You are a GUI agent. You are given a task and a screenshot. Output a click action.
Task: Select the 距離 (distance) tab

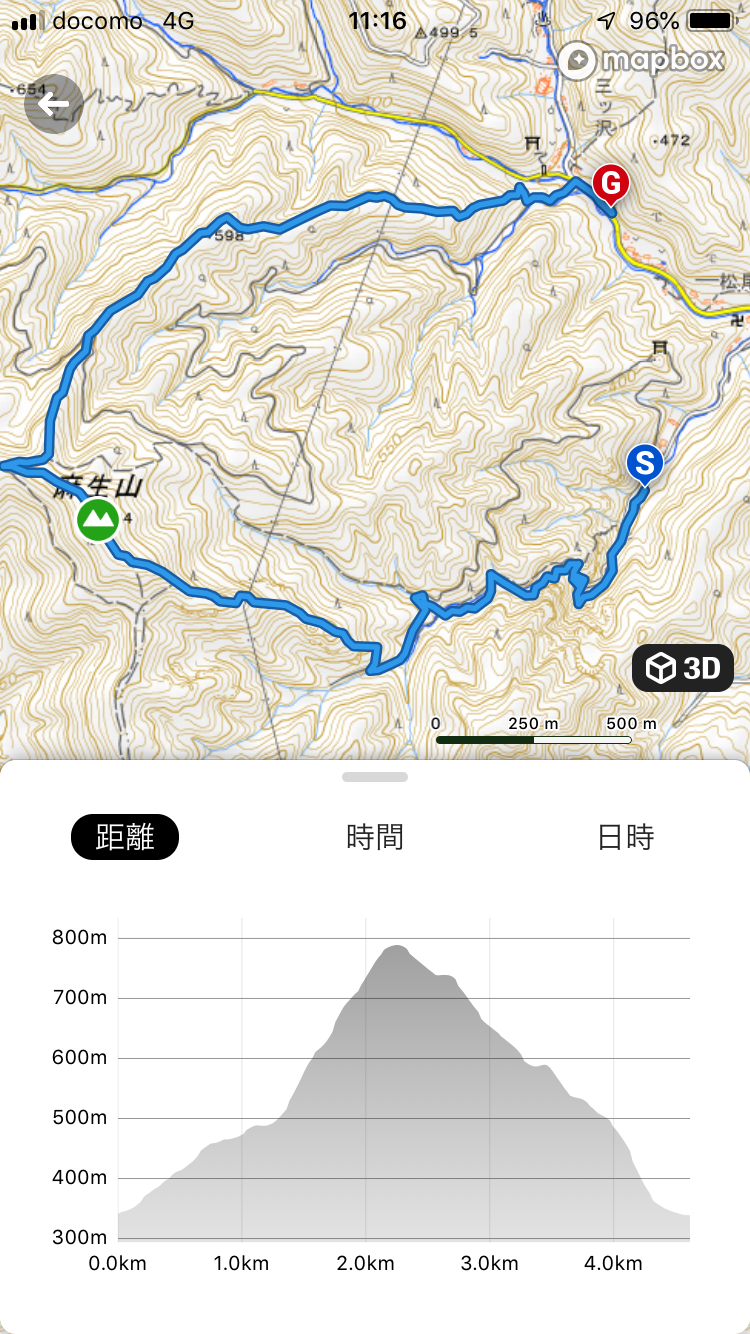pyautogui.click(x=125, y=837)
